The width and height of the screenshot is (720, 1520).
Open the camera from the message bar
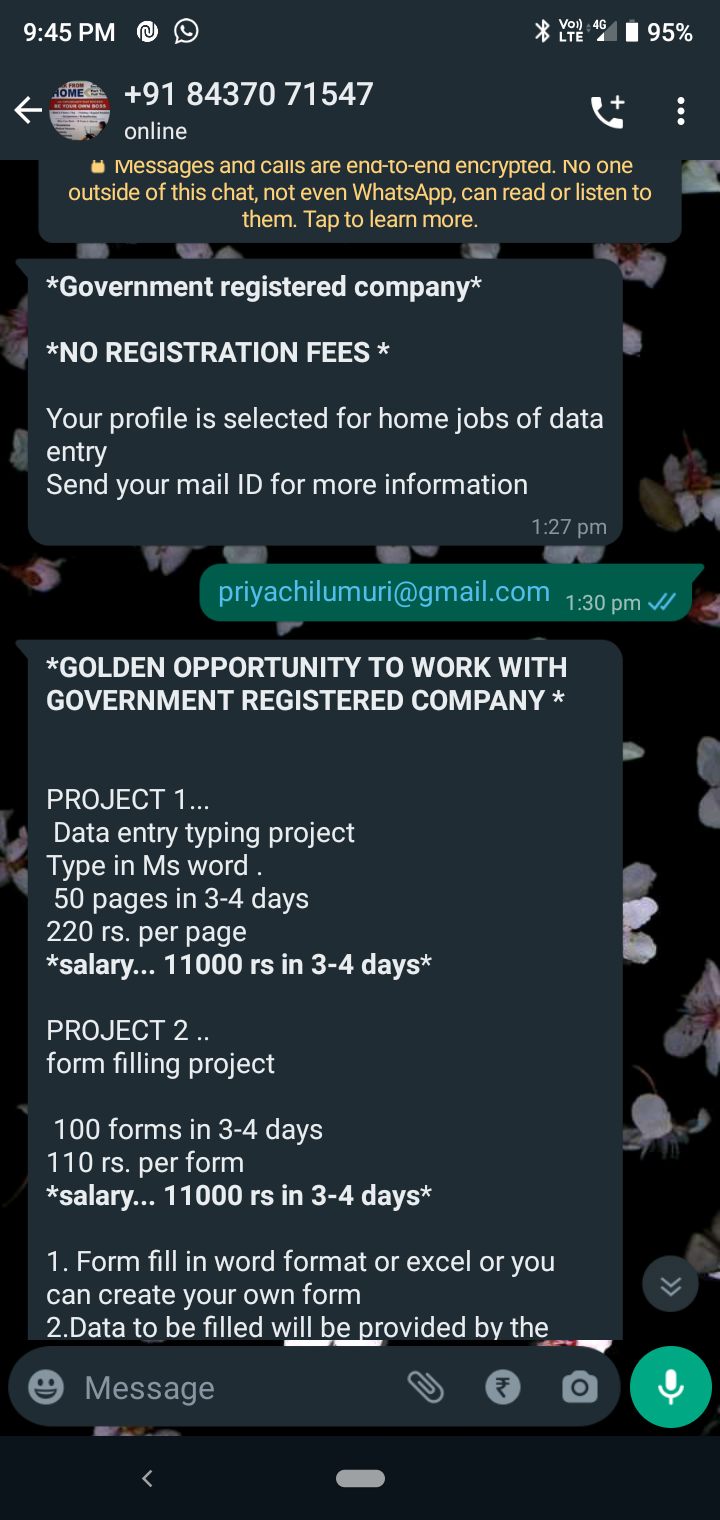(579, 1387)
